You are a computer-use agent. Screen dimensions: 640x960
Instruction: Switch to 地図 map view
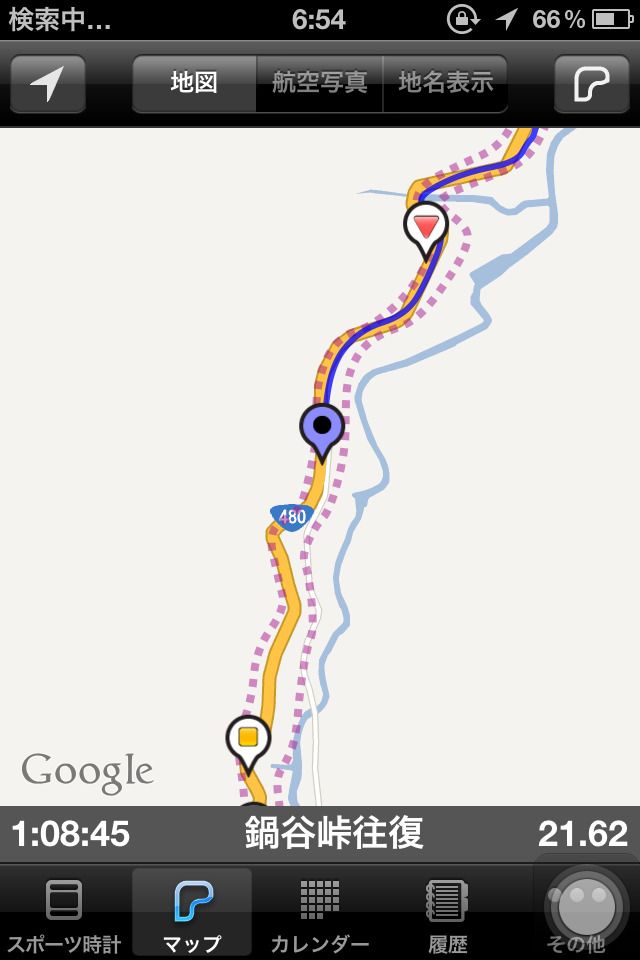tap(194, 83)
